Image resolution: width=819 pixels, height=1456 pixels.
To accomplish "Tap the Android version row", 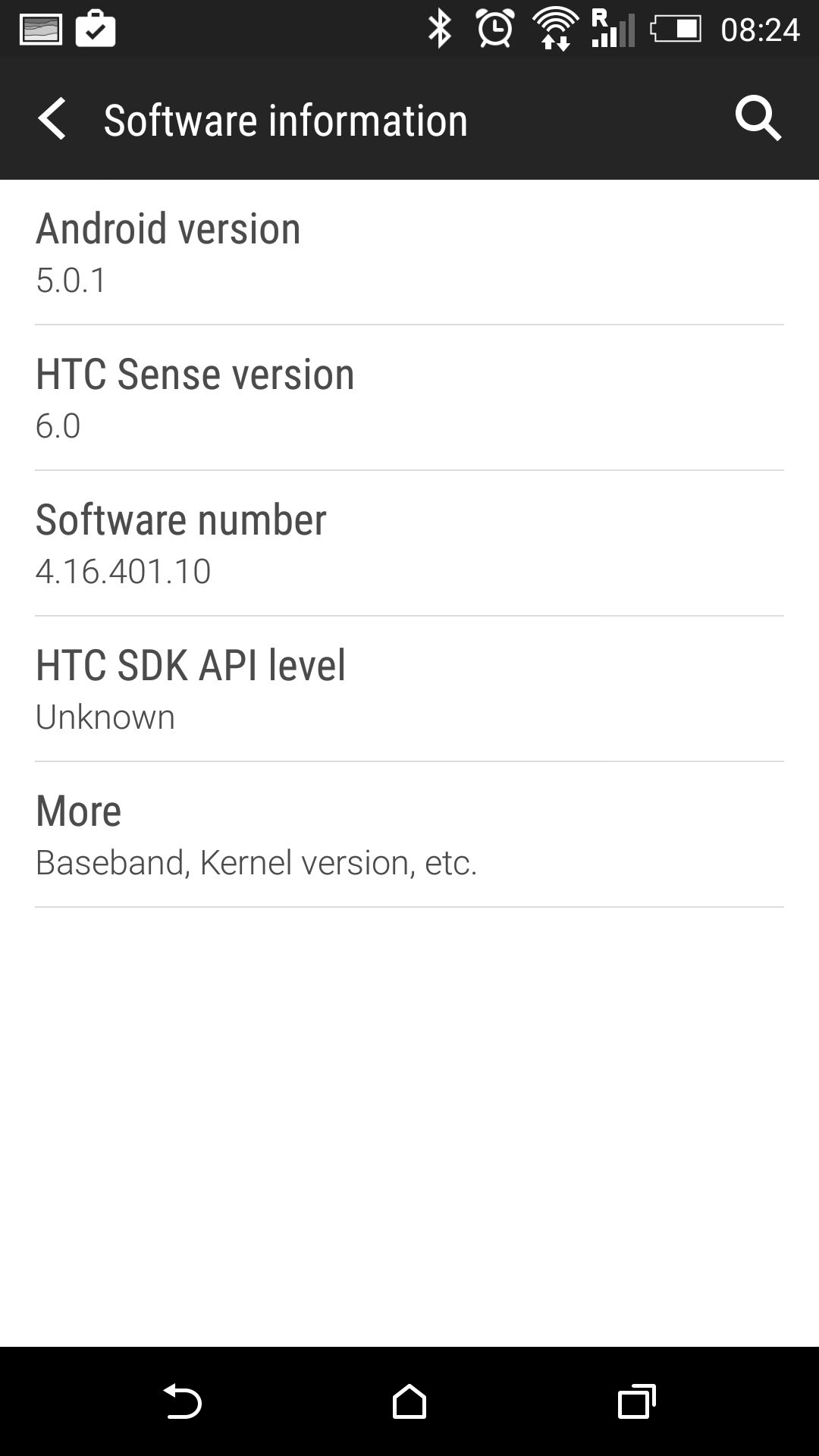I will pyautogui.click(x=409, y=253).
